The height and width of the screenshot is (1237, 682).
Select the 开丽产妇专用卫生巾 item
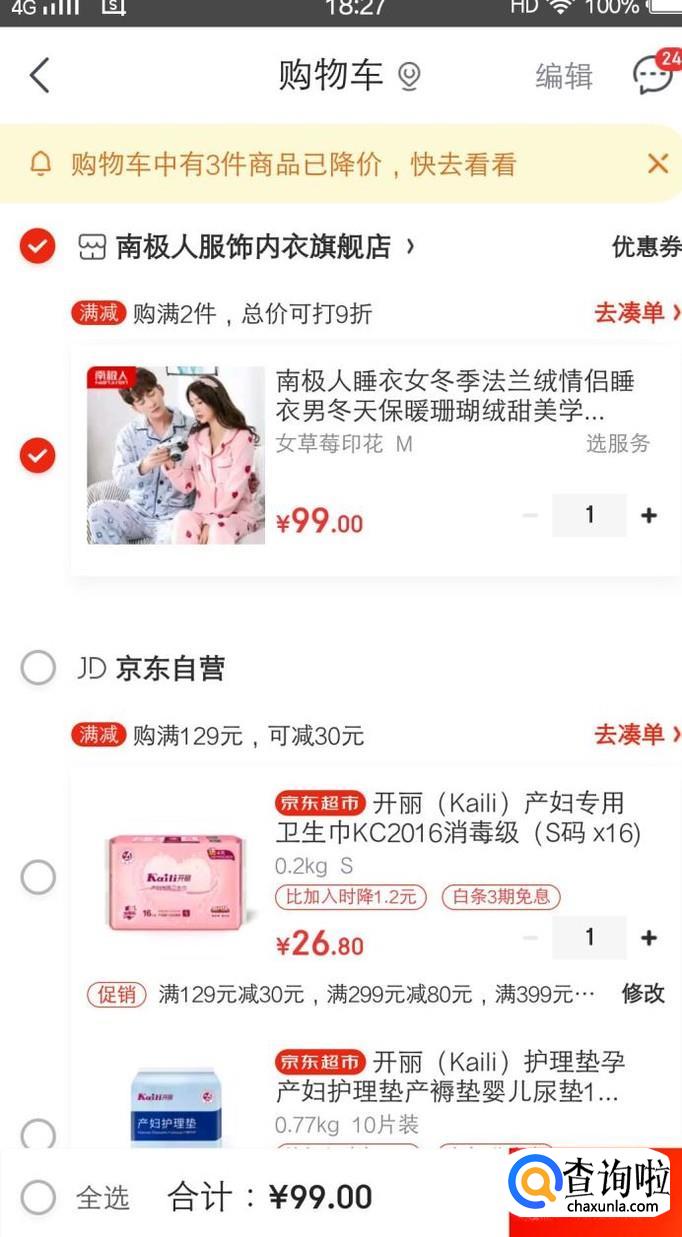click(38, 877)
